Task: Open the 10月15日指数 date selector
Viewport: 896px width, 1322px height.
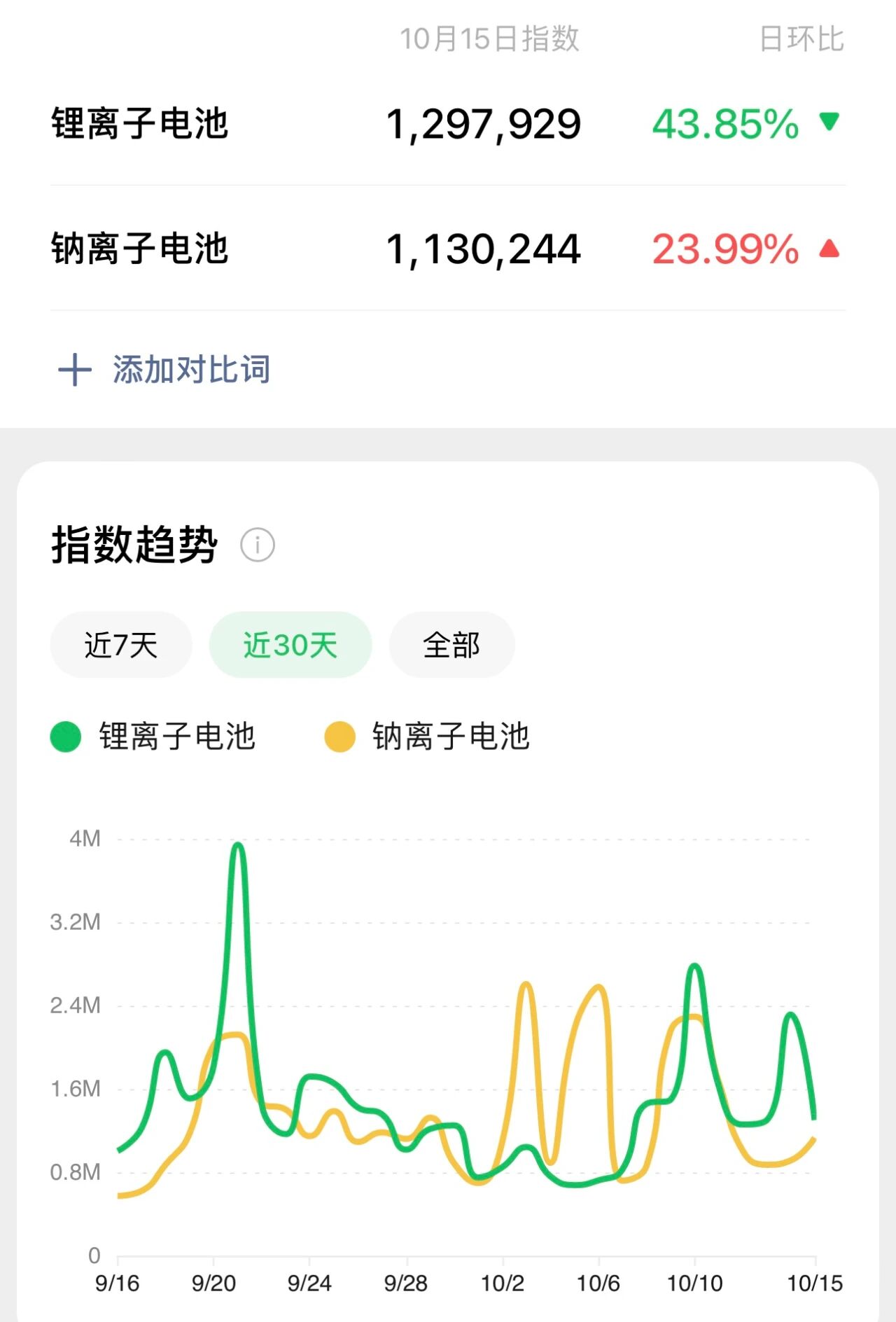Action: pos(490,40)
